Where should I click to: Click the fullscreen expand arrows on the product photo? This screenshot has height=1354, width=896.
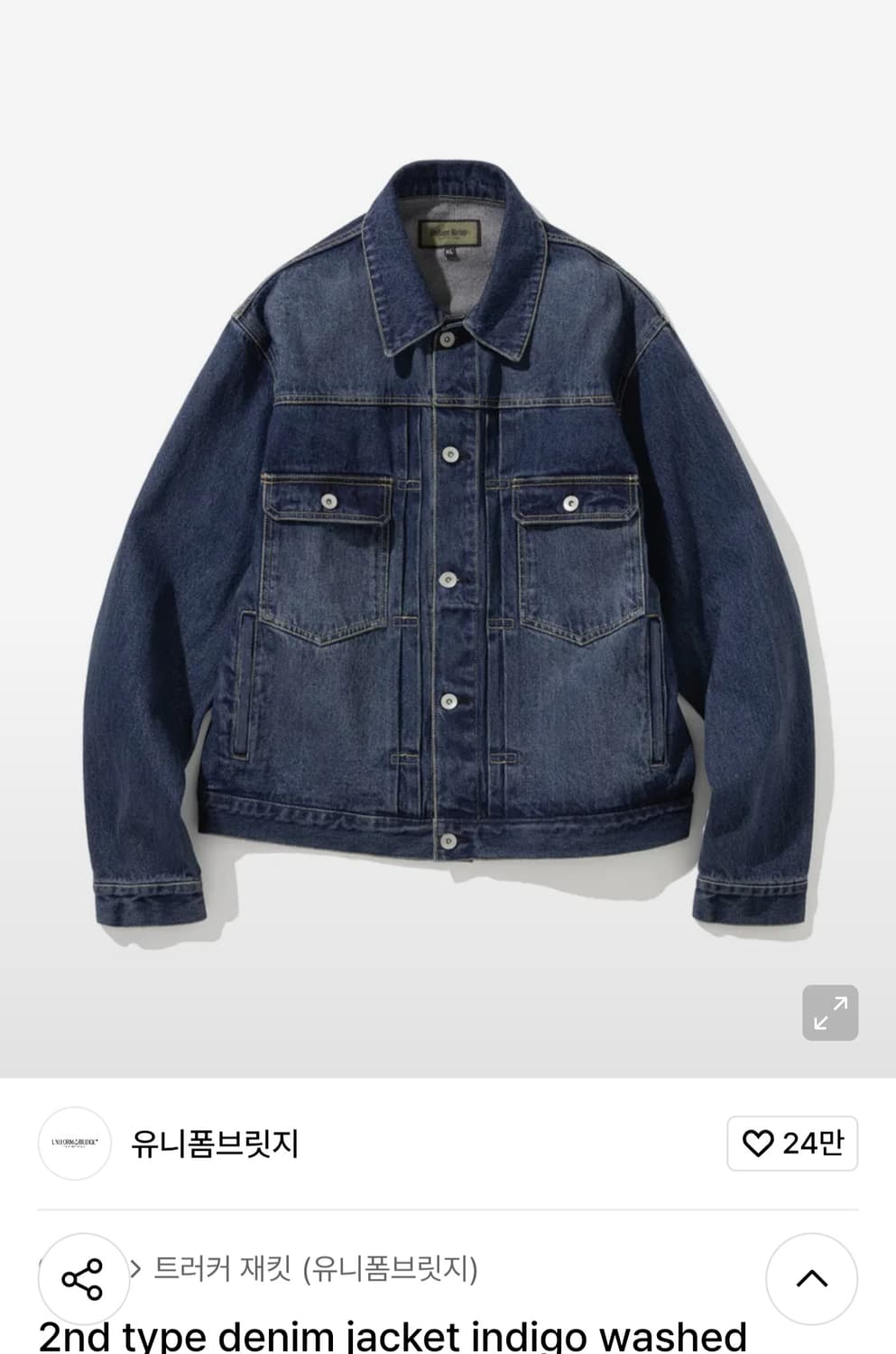829,1011
